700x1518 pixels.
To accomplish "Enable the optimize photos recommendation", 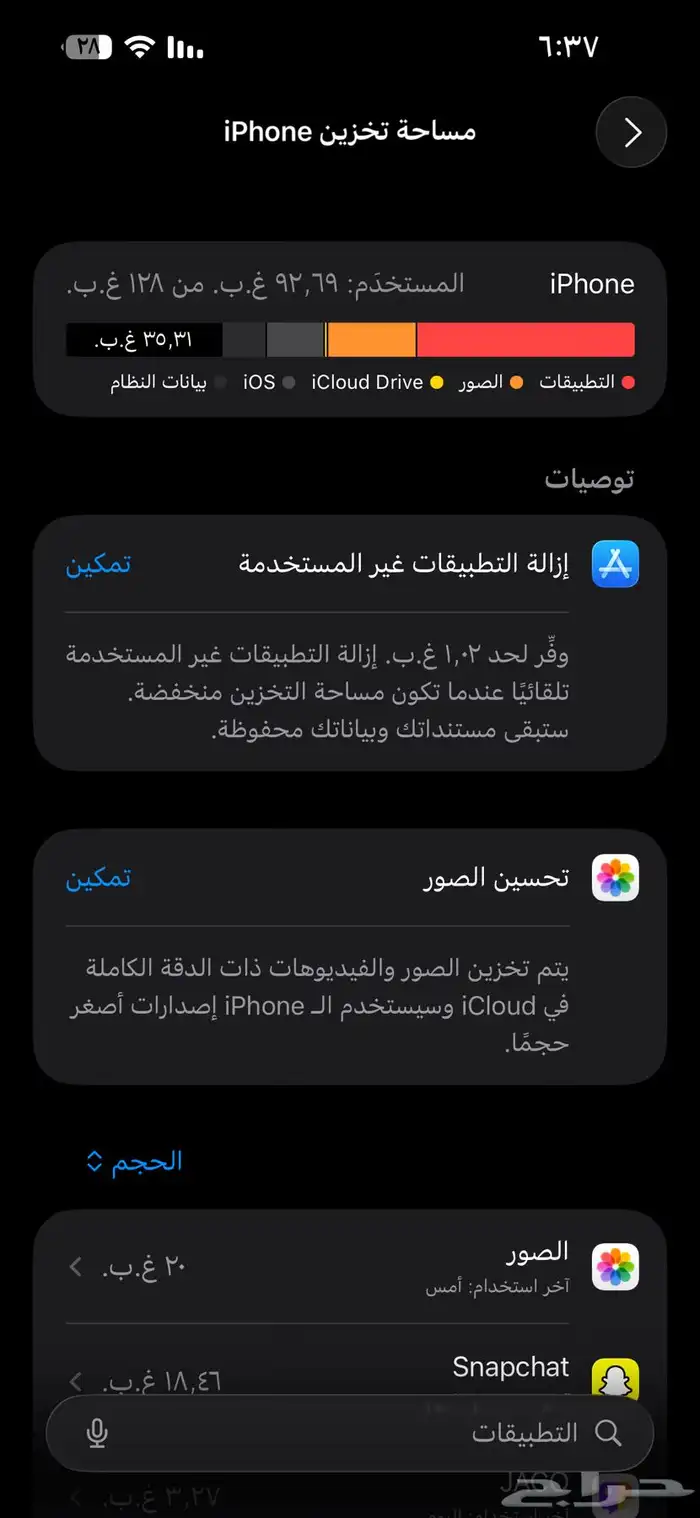I will coord(98,879).
